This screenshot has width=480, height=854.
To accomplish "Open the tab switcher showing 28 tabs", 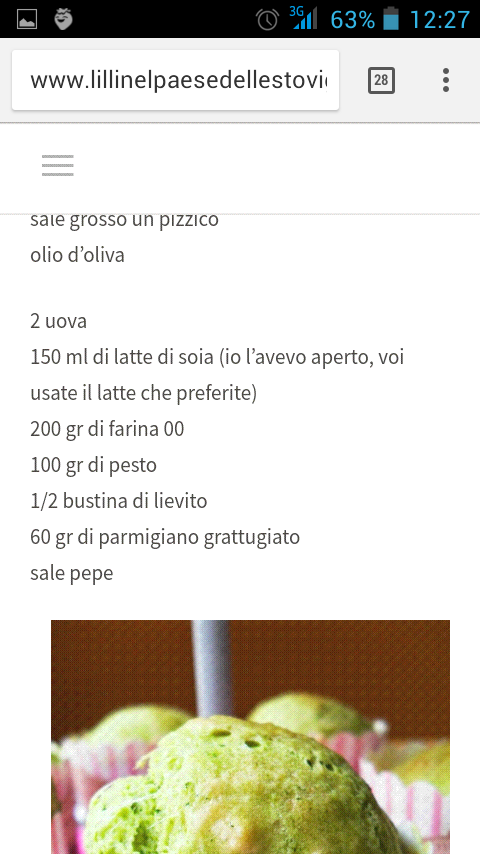I will (381, 81).
